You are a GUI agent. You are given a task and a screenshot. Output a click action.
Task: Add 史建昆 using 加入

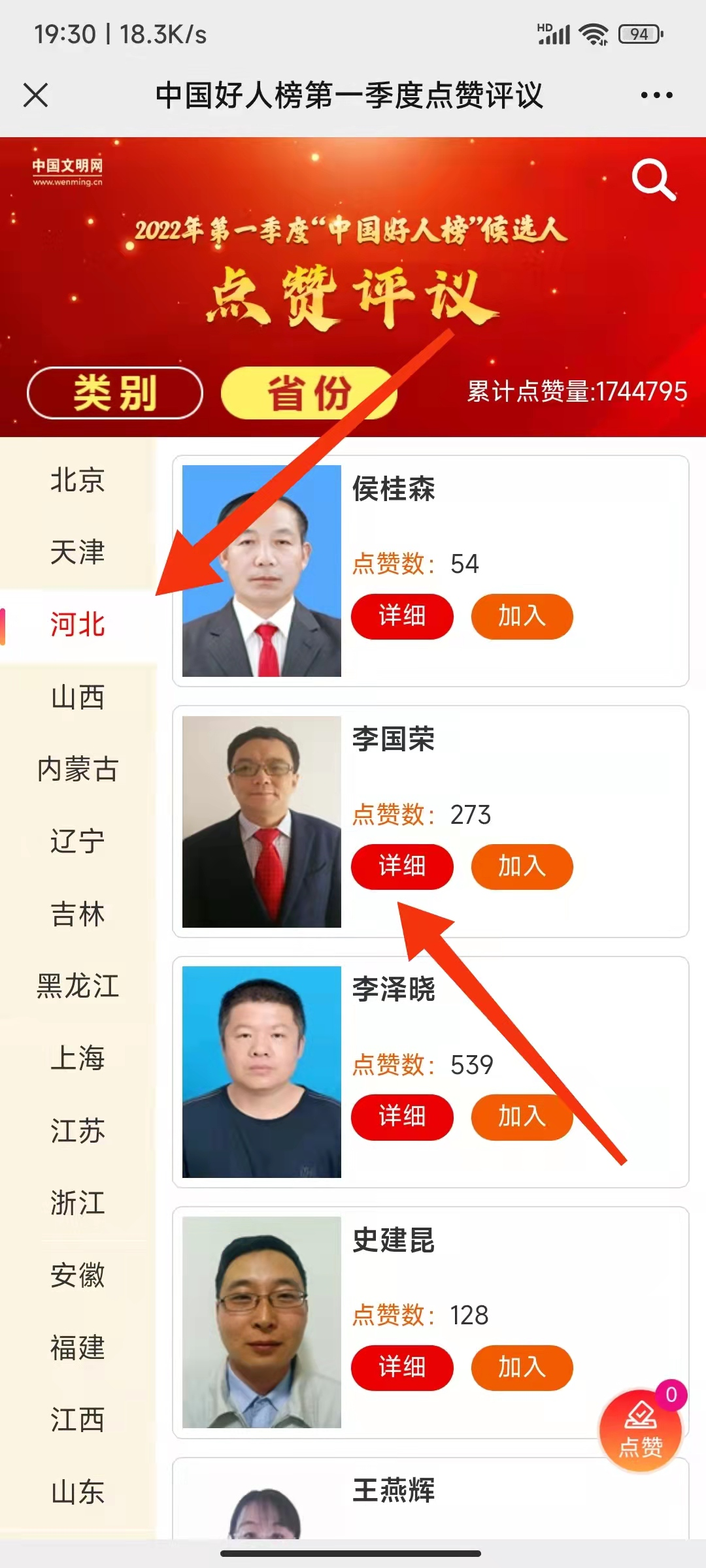click(522, 1367)
